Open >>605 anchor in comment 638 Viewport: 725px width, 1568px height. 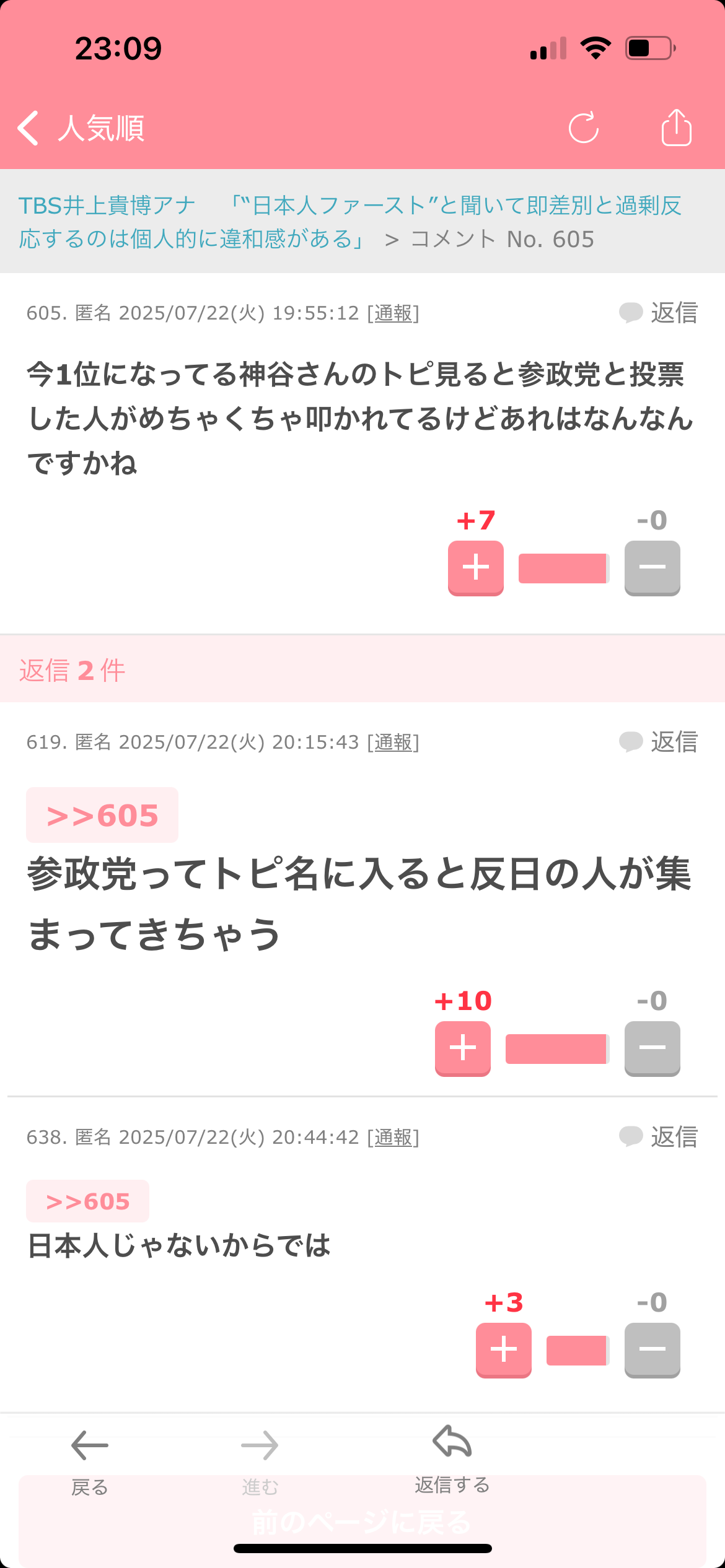[x=87, y=1201]
